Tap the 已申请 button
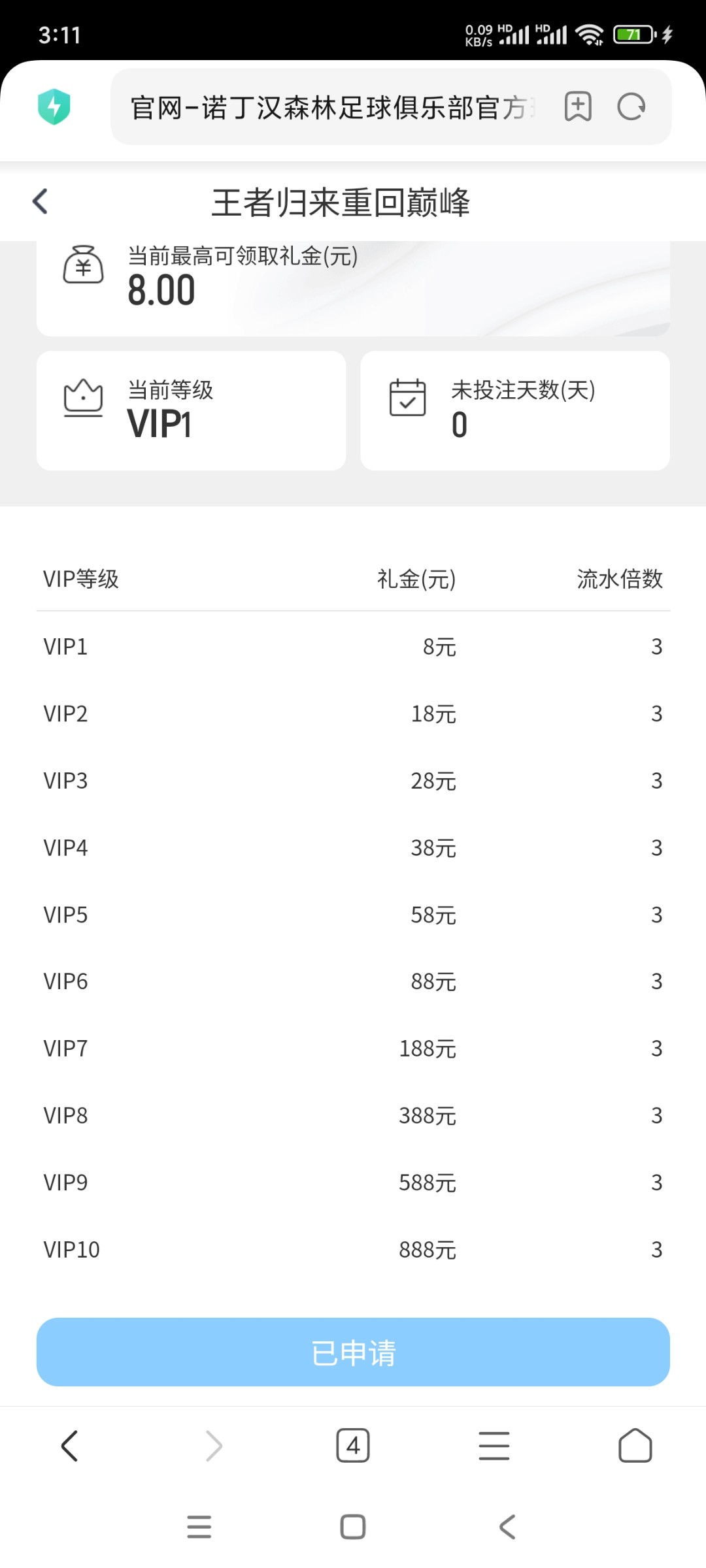This screenshot has width=706, height=1568. coord(353,1352)
